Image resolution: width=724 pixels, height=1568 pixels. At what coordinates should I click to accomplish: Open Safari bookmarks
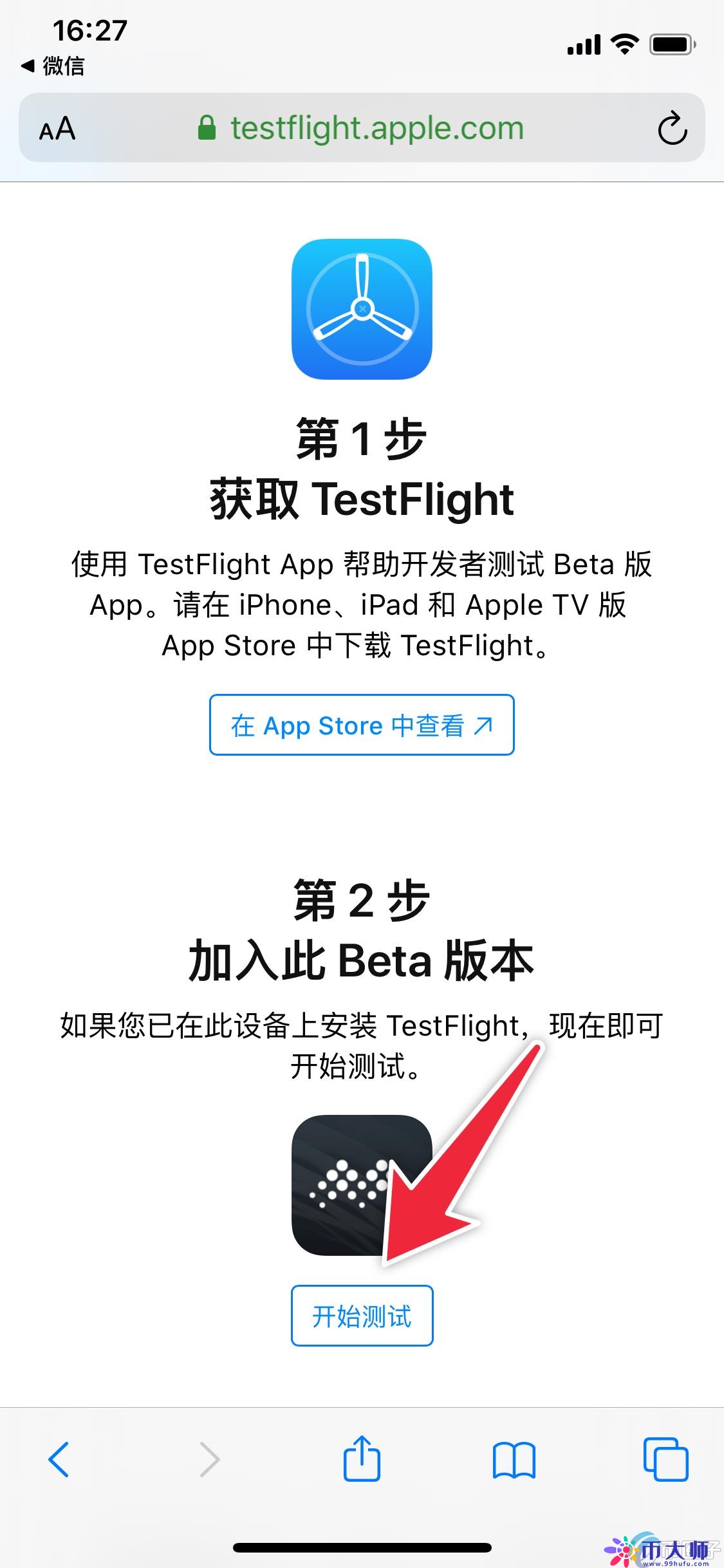pyautogui.click(x=514, y=1459)
